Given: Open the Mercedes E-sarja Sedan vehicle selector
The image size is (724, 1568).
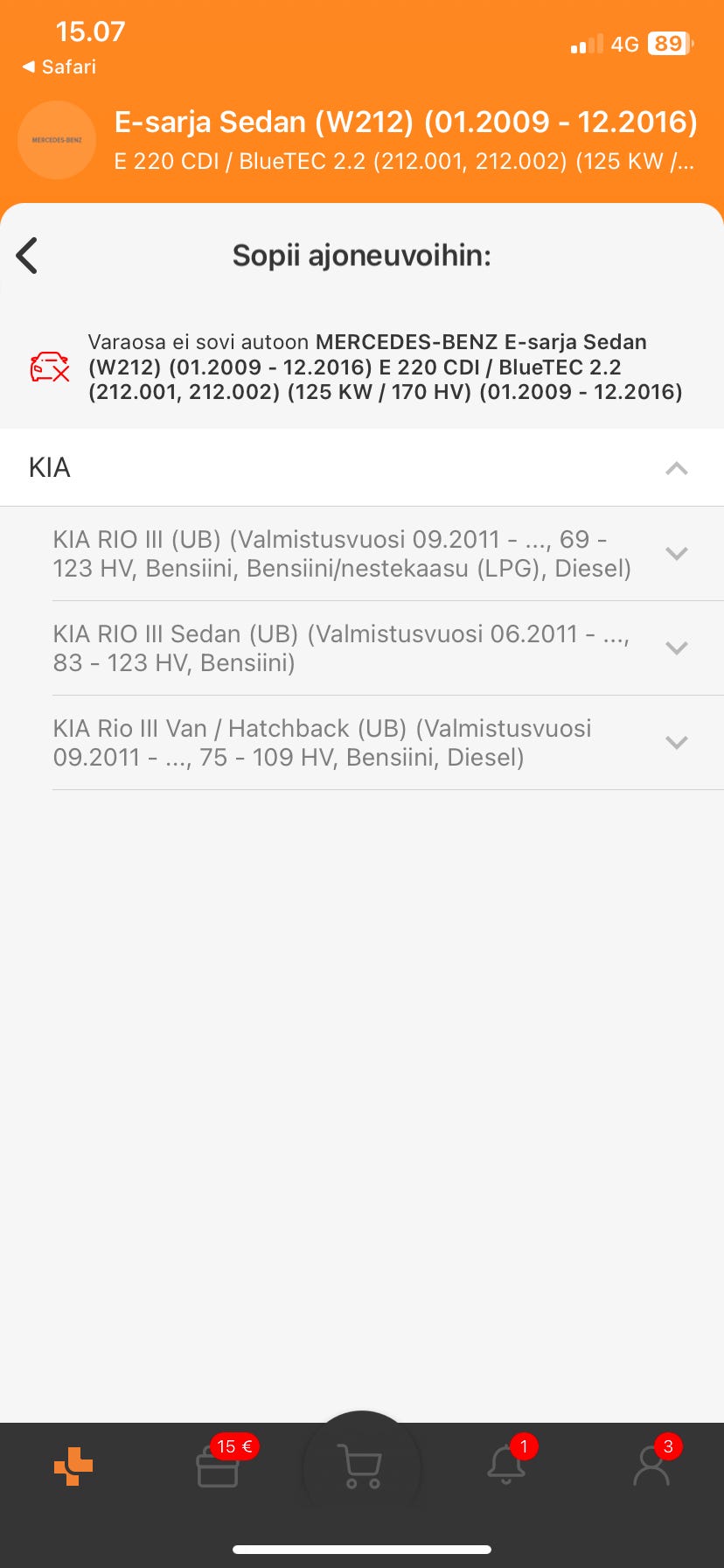Looking at the screenshot, I should (x=405, y=140).
